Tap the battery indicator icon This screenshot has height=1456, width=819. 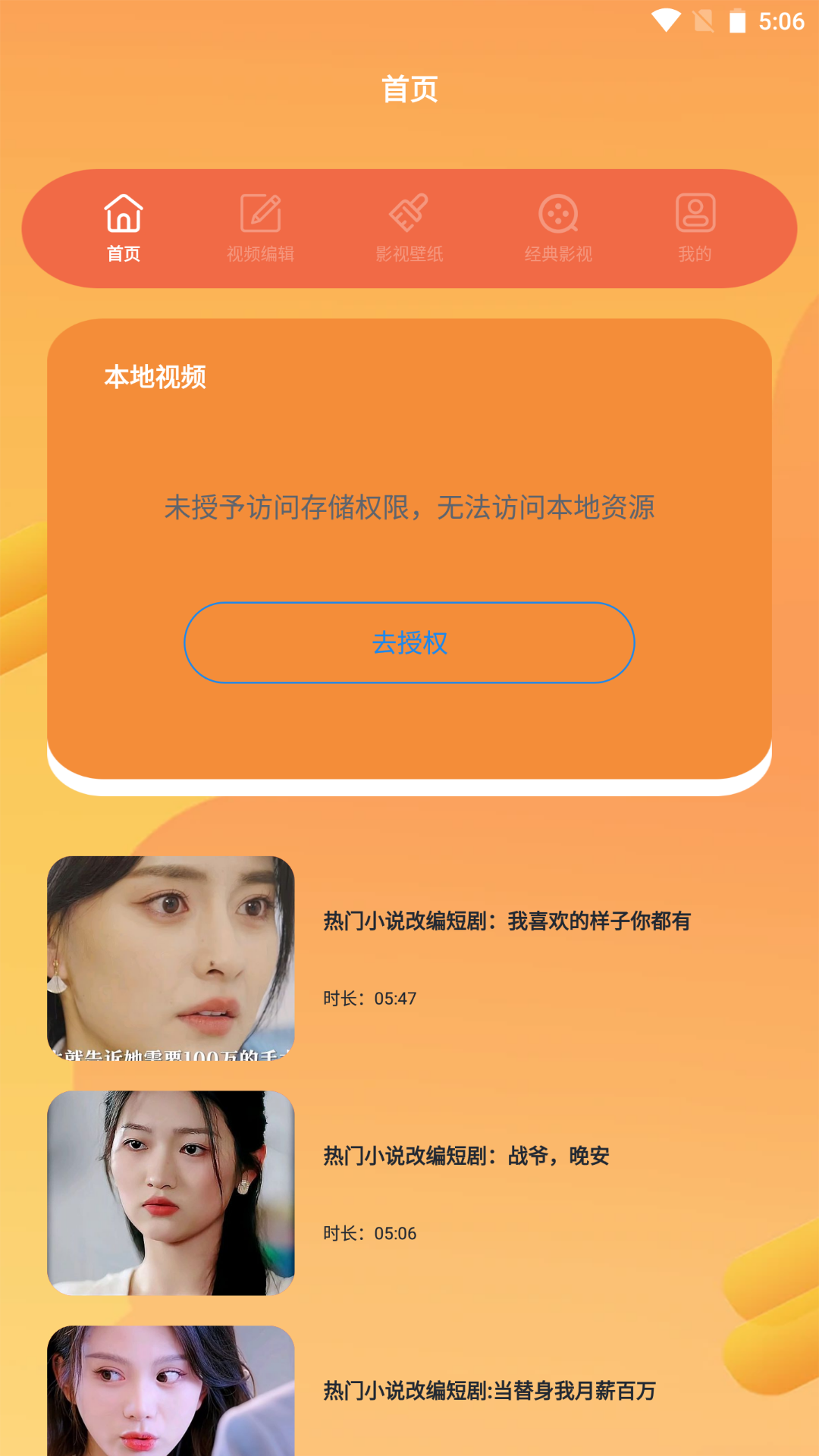(x=736, y=22)
